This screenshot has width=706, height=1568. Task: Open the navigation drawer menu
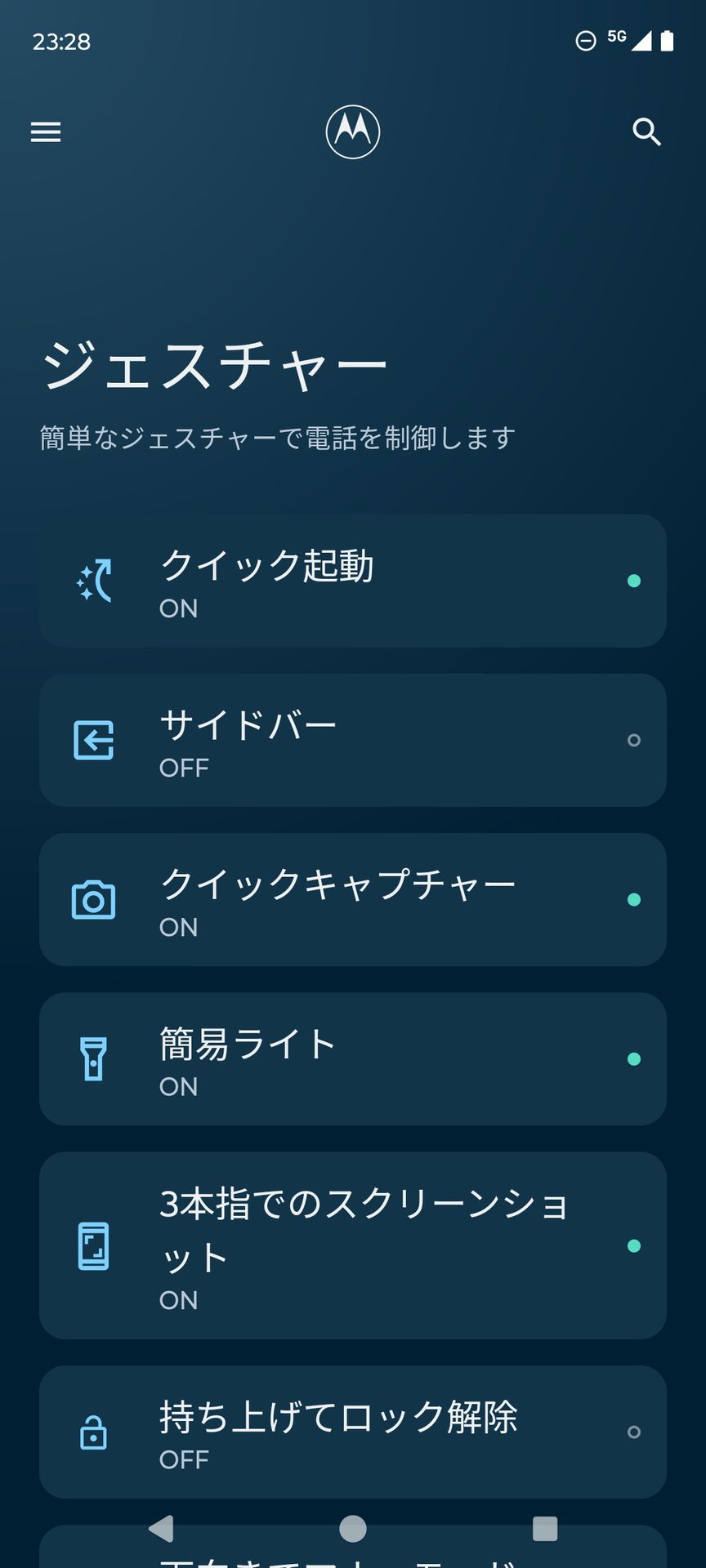pyautogui.click(x=46, y=132)
